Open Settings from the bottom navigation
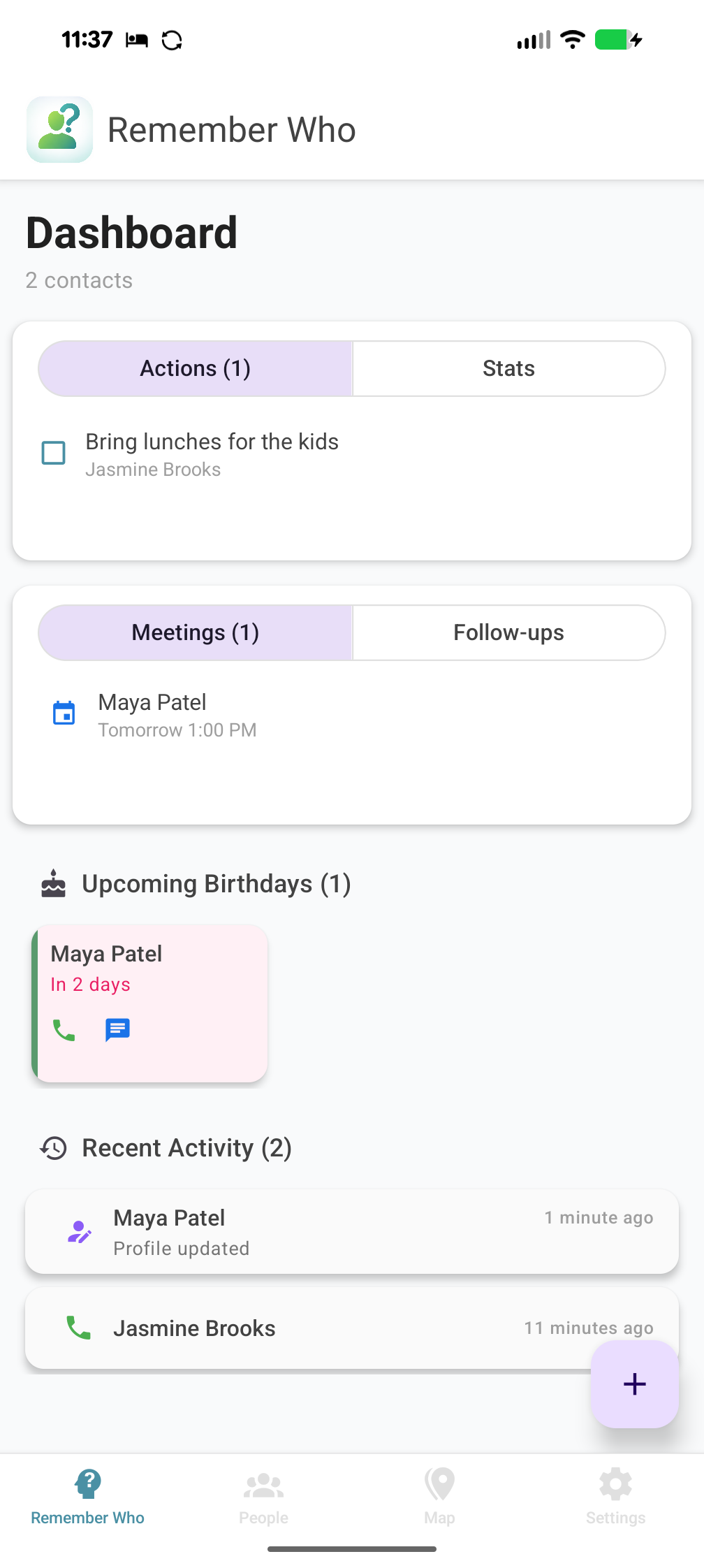 [615, 1495]
